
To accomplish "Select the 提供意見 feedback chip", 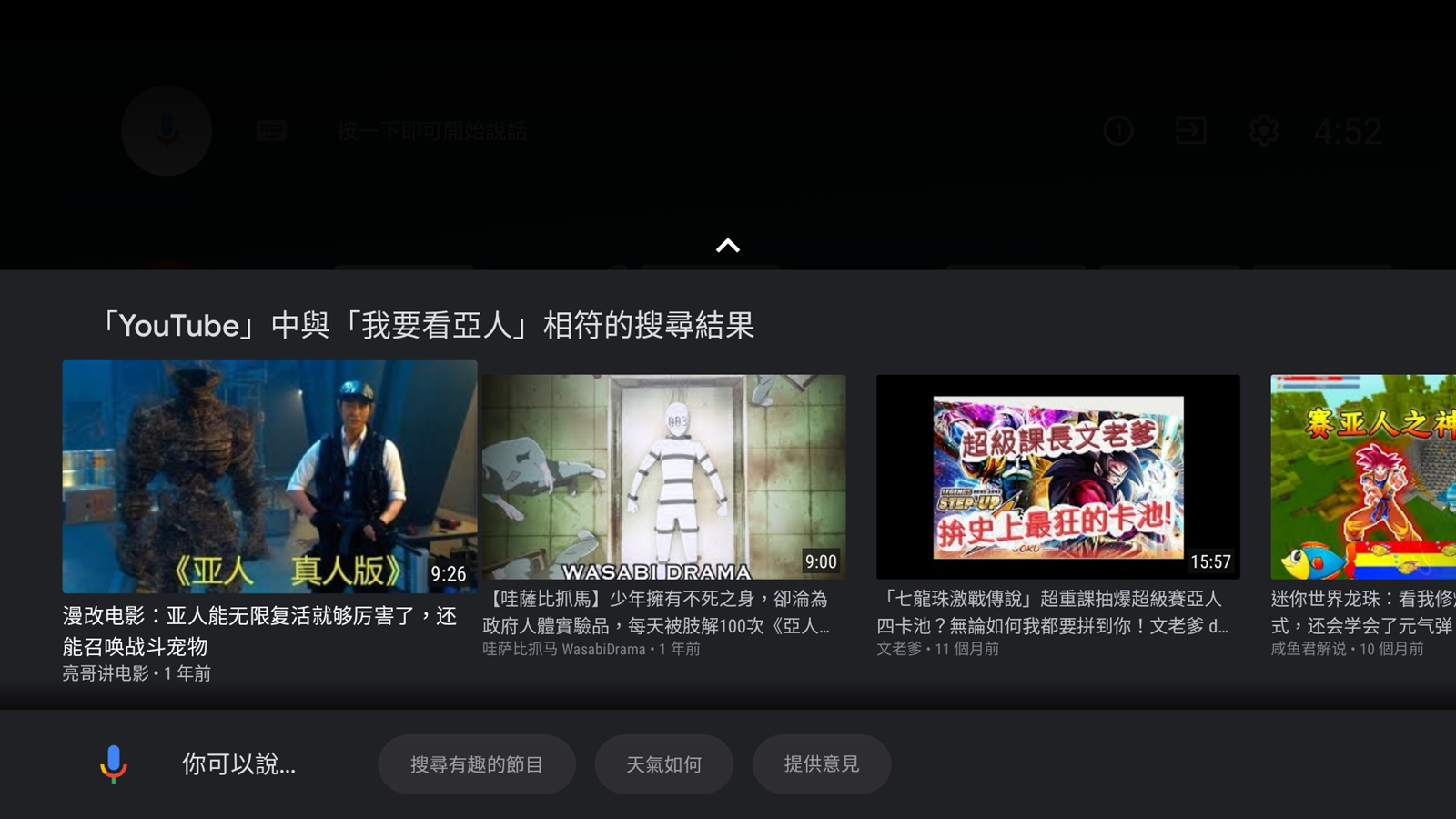I will 821,764.
